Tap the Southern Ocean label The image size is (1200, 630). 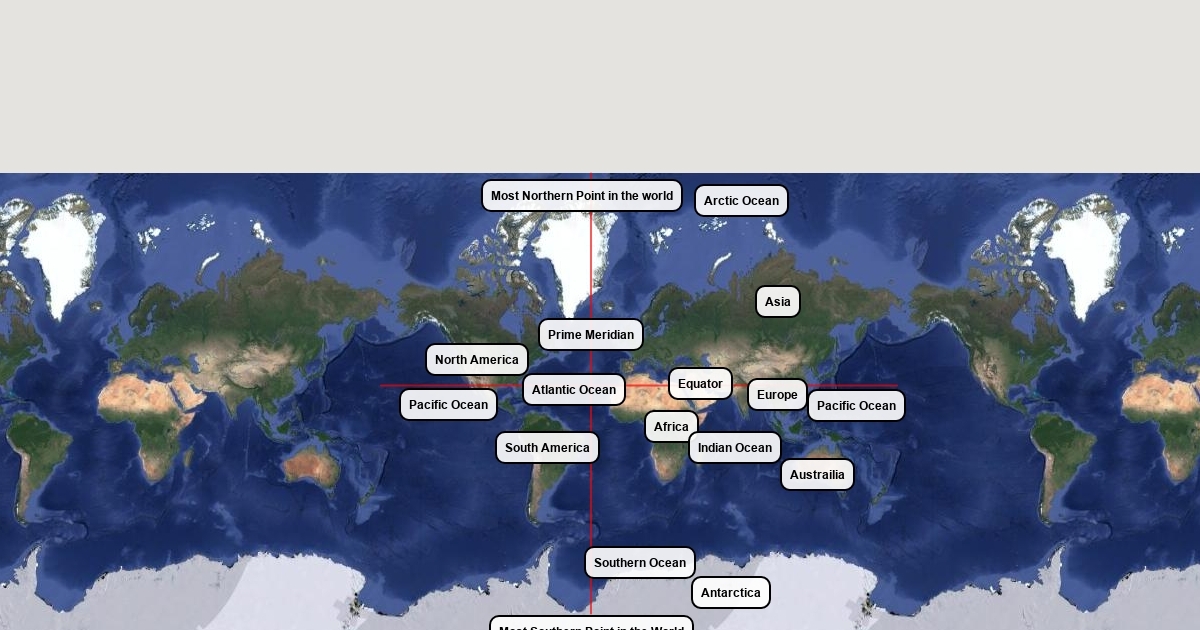point(639,563)
